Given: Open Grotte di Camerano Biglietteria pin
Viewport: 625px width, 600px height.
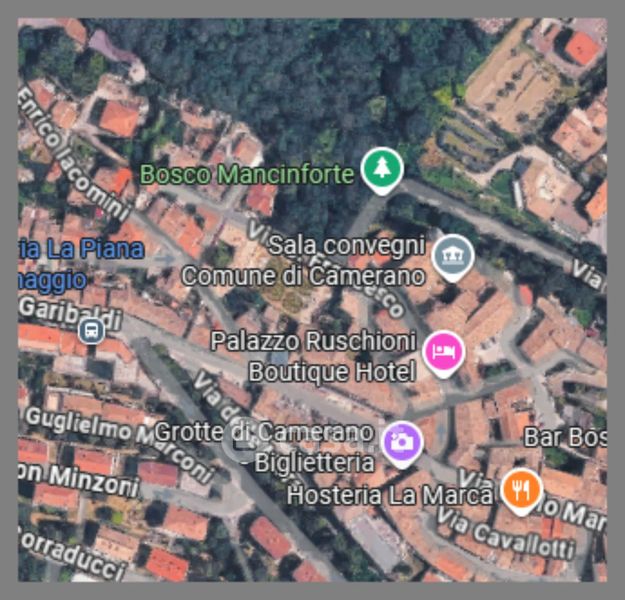Looking at the screenshot, I should [402, 440].
